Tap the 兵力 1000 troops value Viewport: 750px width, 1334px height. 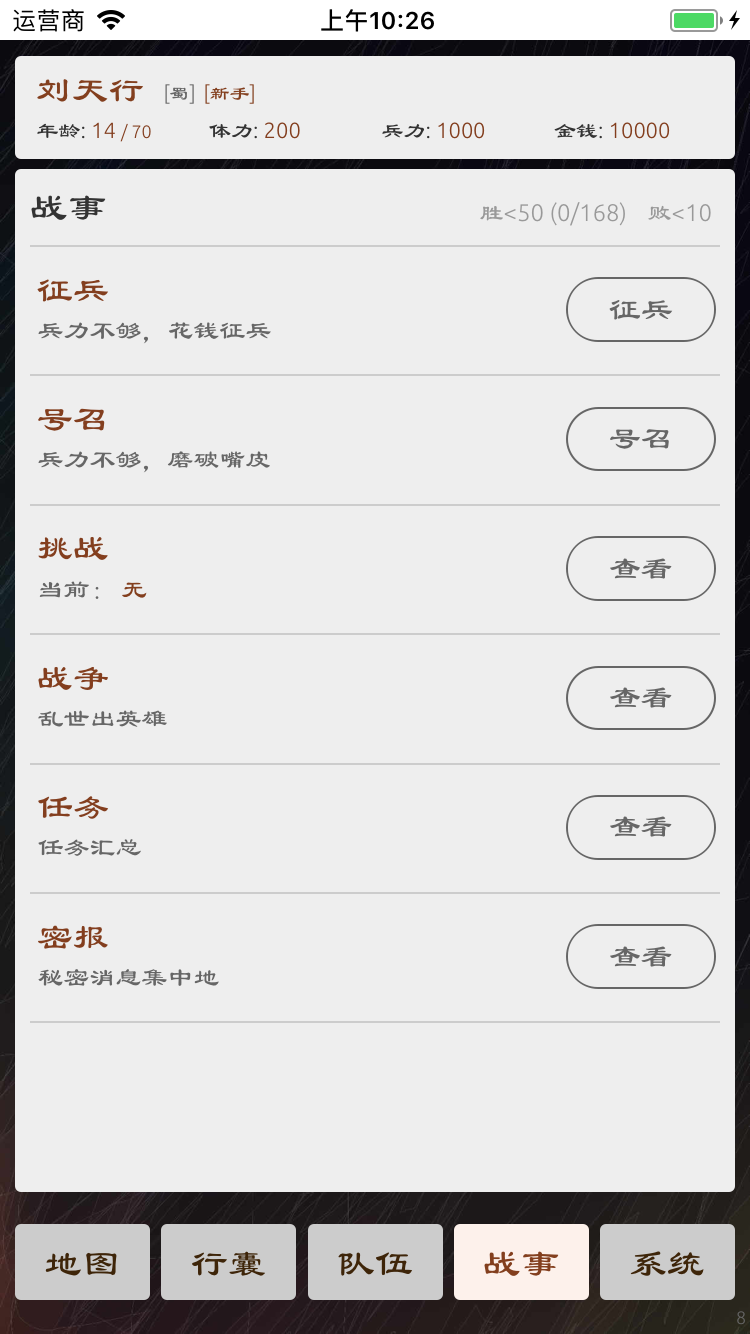(x=432, y=131)
